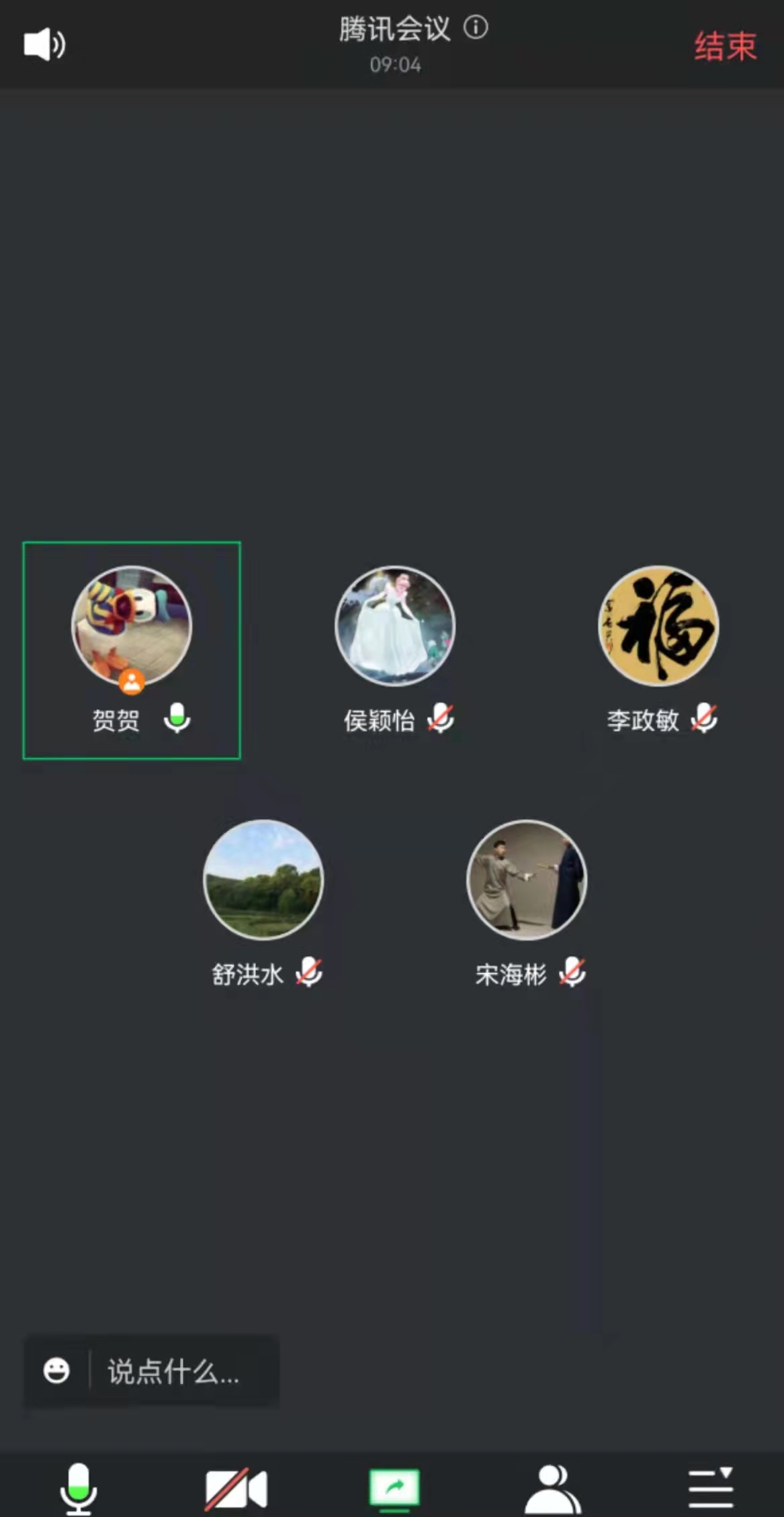Start screen sharing
This screenshot has width=784, height=1517.
(394, 1487)
